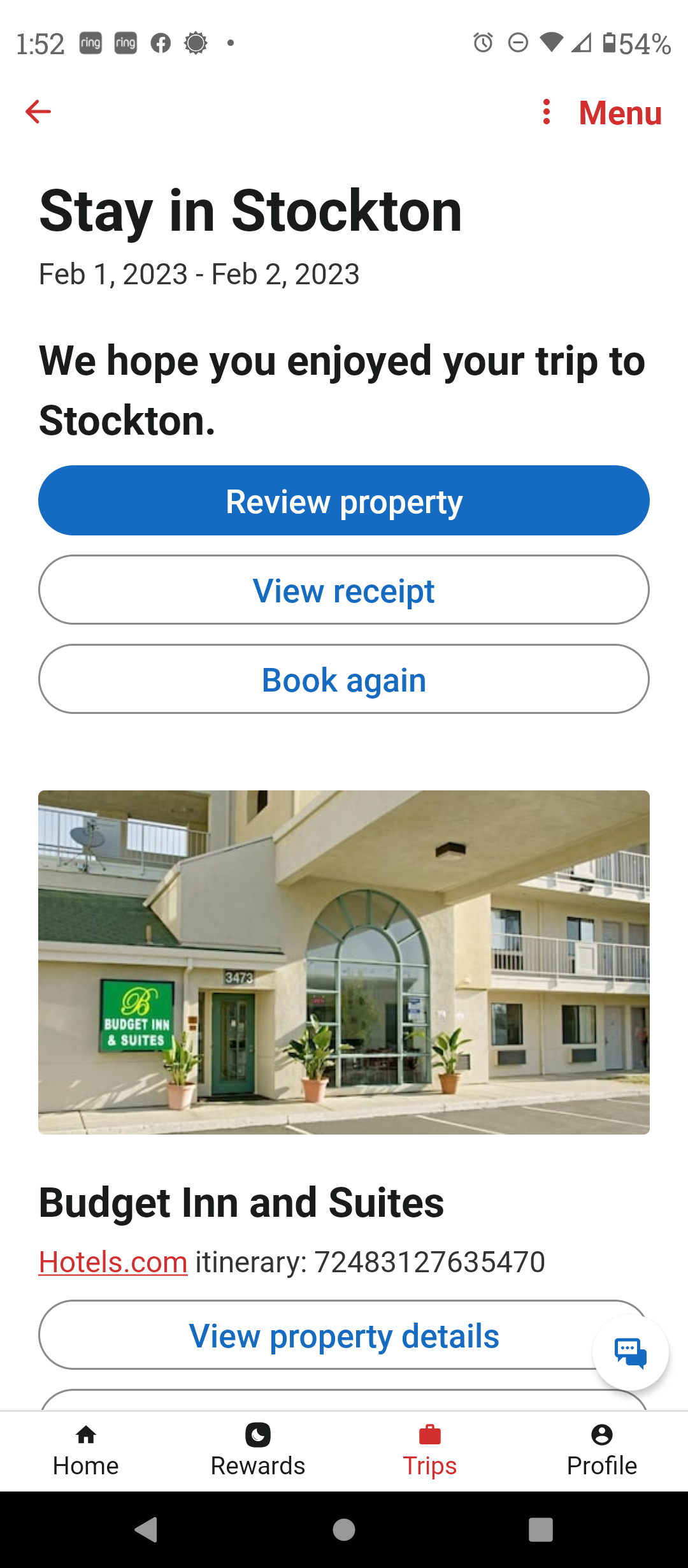Open the Hotels.com link
Viewport: 688px width, 1568px height.
(111, 1262)
